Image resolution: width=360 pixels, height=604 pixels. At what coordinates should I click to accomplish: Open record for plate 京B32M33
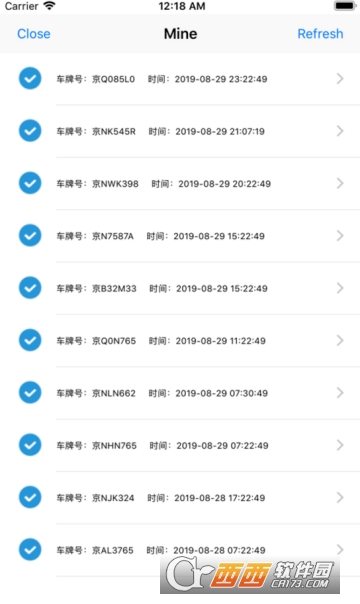180,289
